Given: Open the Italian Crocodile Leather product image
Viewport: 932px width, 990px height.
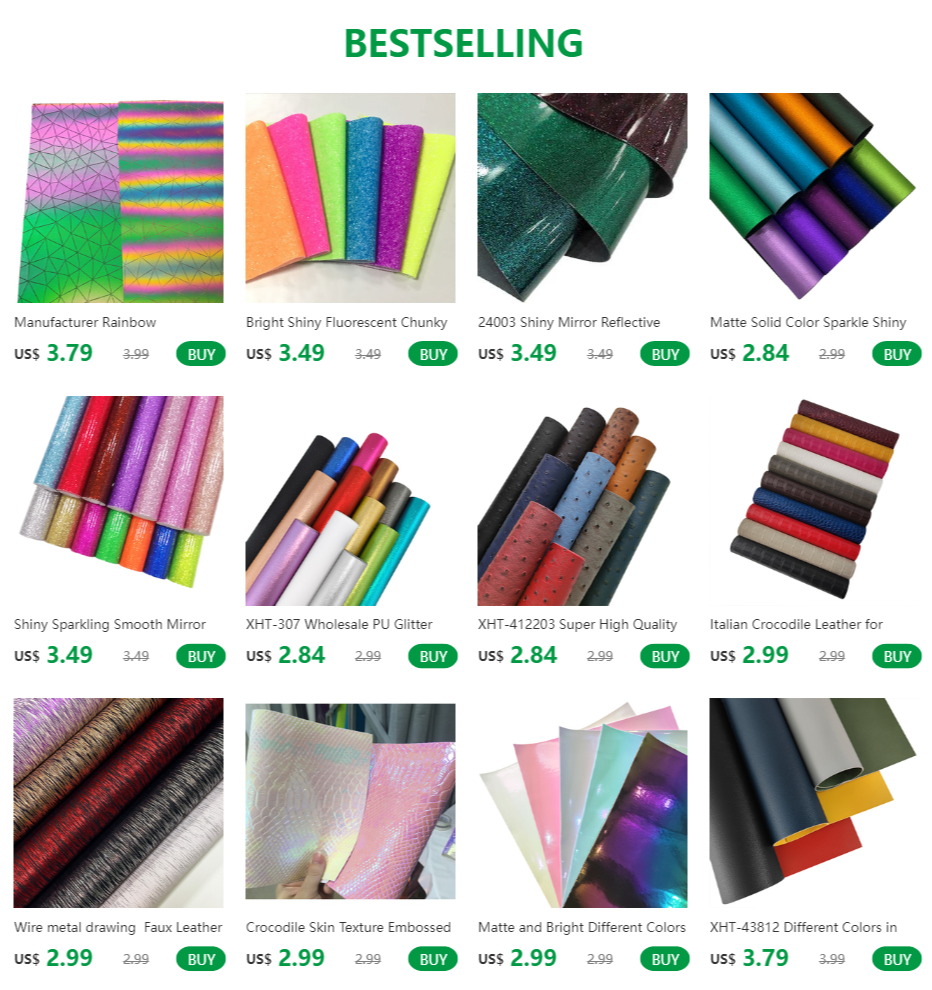Looking at the screenshot, I should pyautogui.click(x=814, y=501).
